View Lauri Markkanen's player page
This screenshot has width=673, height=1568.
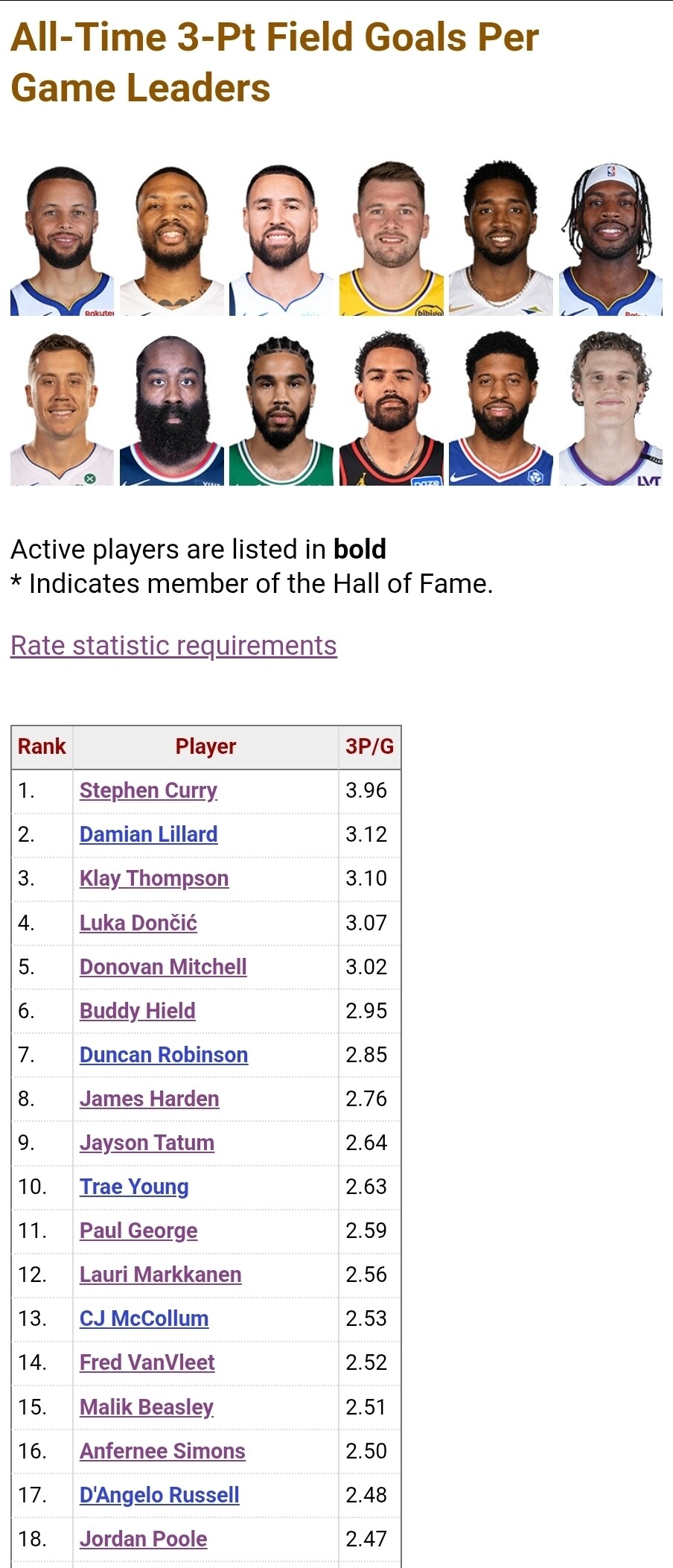click(161, 1275)
